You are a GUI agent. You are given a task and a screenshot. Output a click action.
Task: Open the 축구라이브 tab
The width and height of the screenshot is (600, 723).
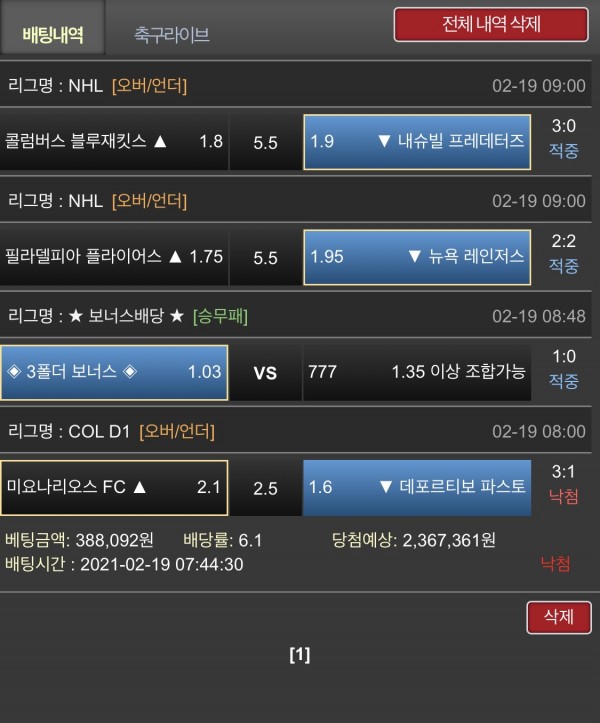click(171, 34)
